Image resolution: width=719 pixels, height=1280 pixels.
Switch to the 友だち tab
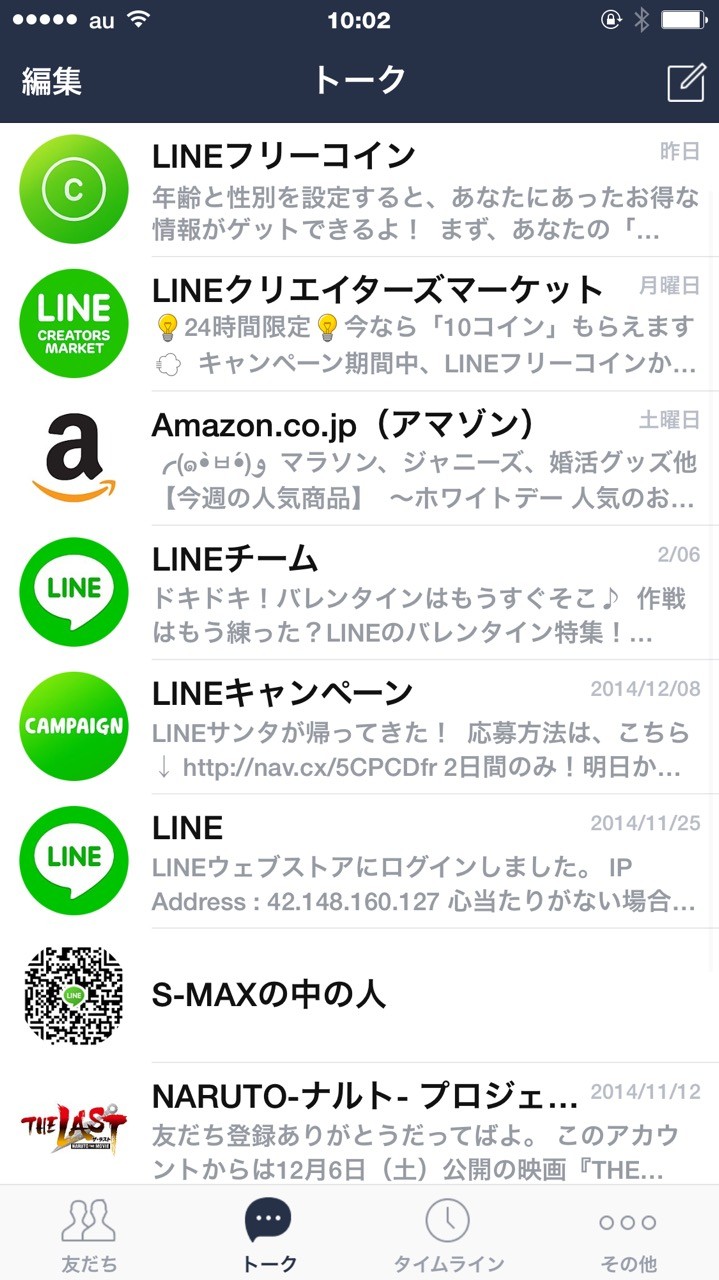[x=89, y=1233]
